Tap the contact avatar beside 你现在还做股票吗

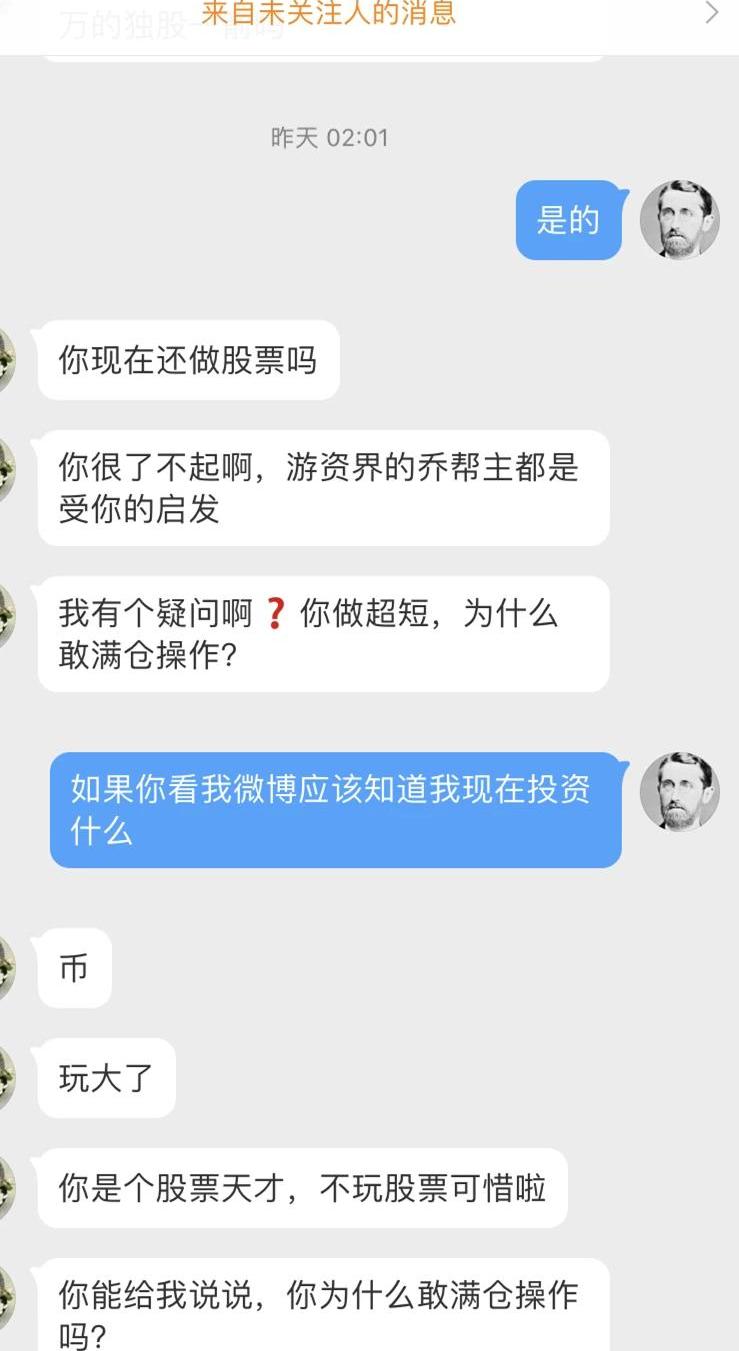tap(6, 360)
